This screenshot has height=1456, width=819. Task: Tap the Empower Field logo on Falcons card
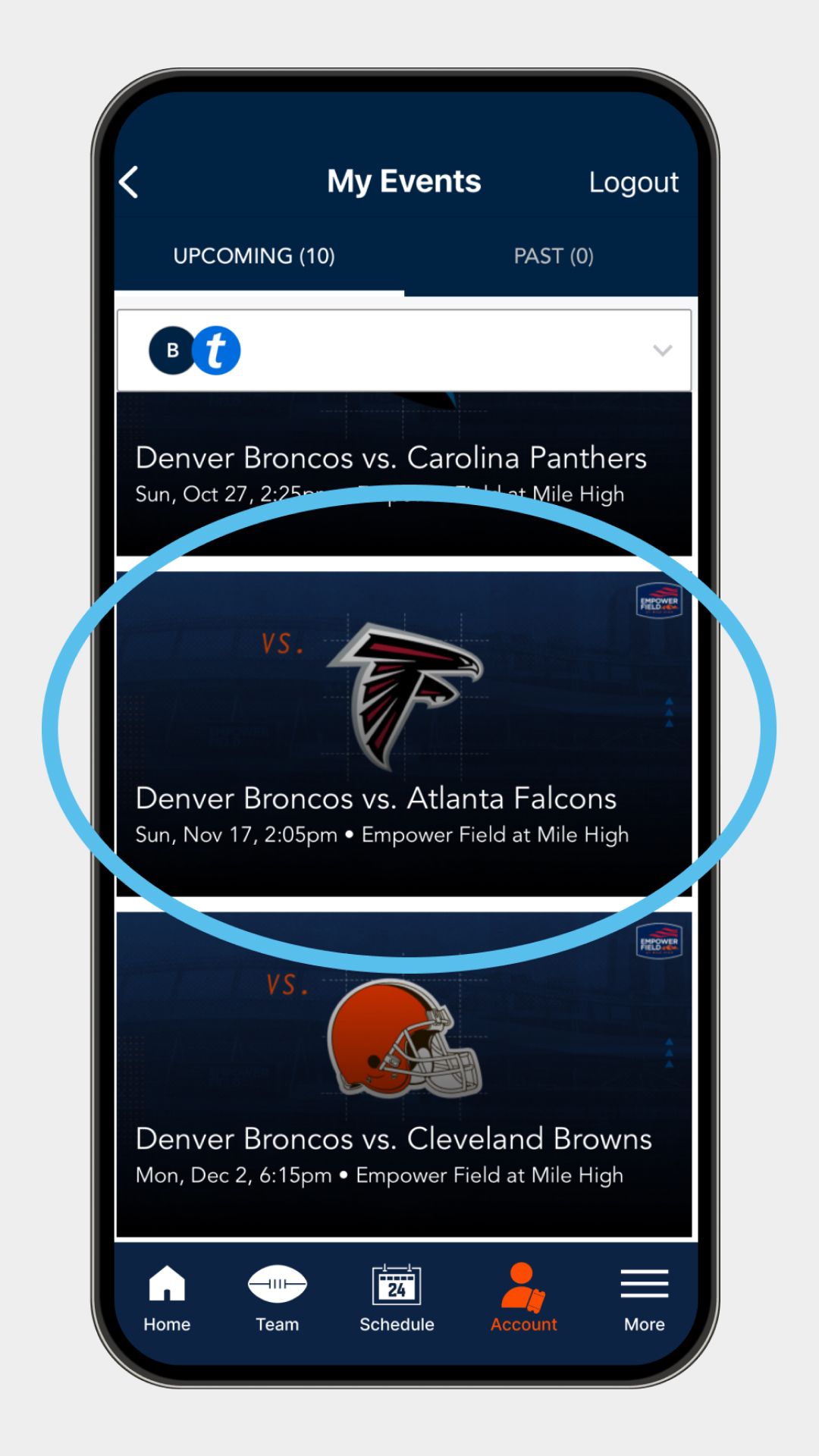(657, 601)
